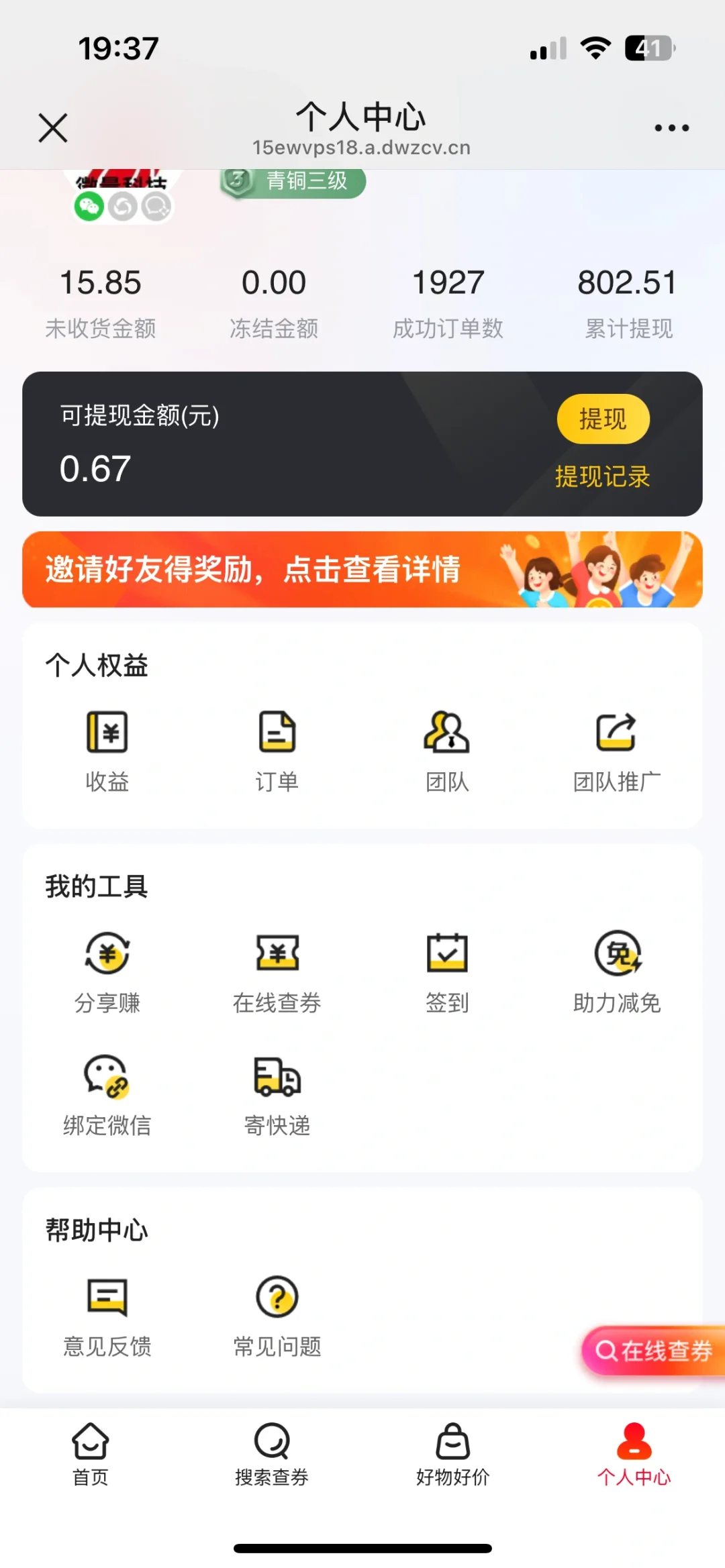The height and width of the screenshot is (1568, 725).
Task: Open 寄快递 send parcel tool
Action: (277, 1094)
